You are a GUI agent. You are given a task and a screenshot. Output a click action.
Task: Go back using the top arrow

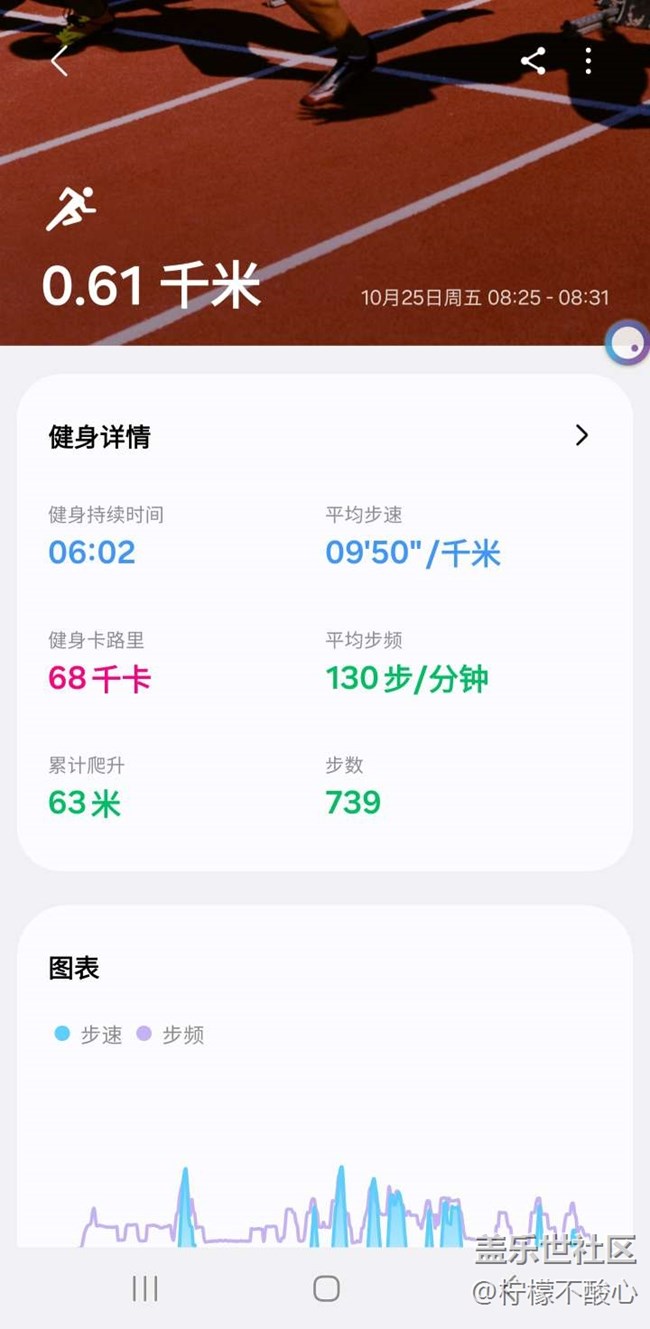[59, 61]
